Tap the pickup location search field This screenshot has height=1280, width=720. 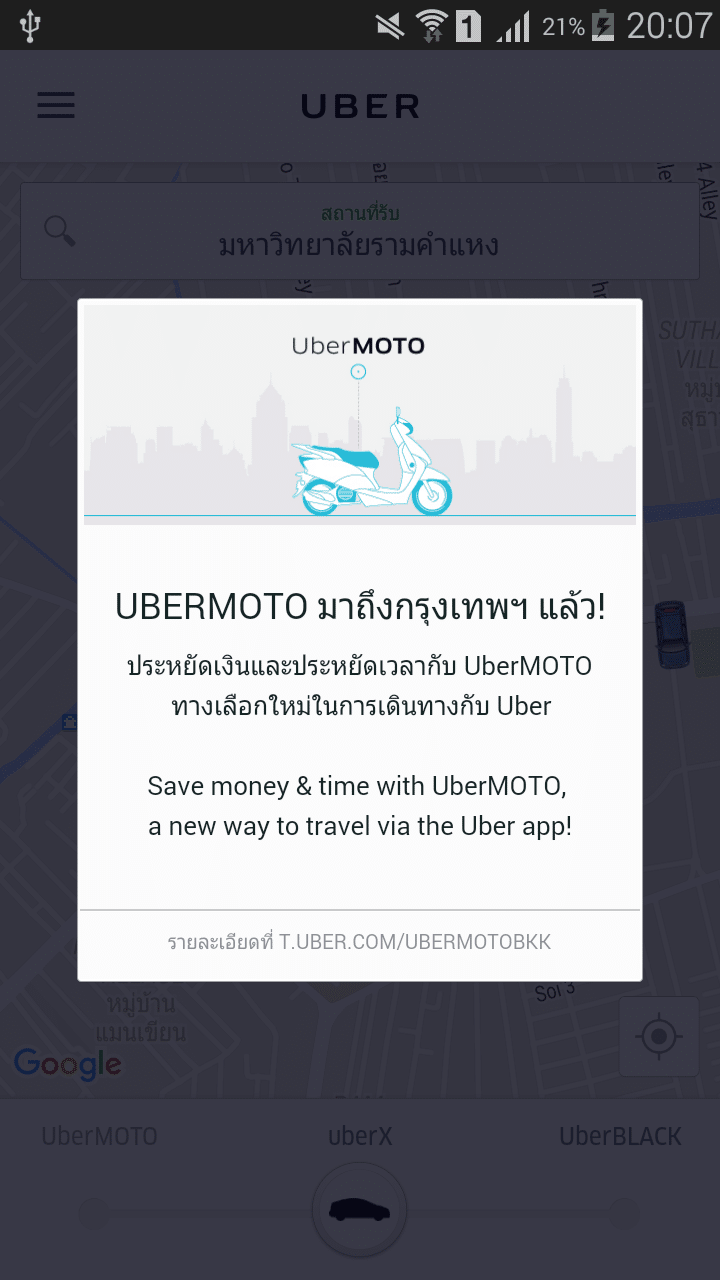pos(360,231)
